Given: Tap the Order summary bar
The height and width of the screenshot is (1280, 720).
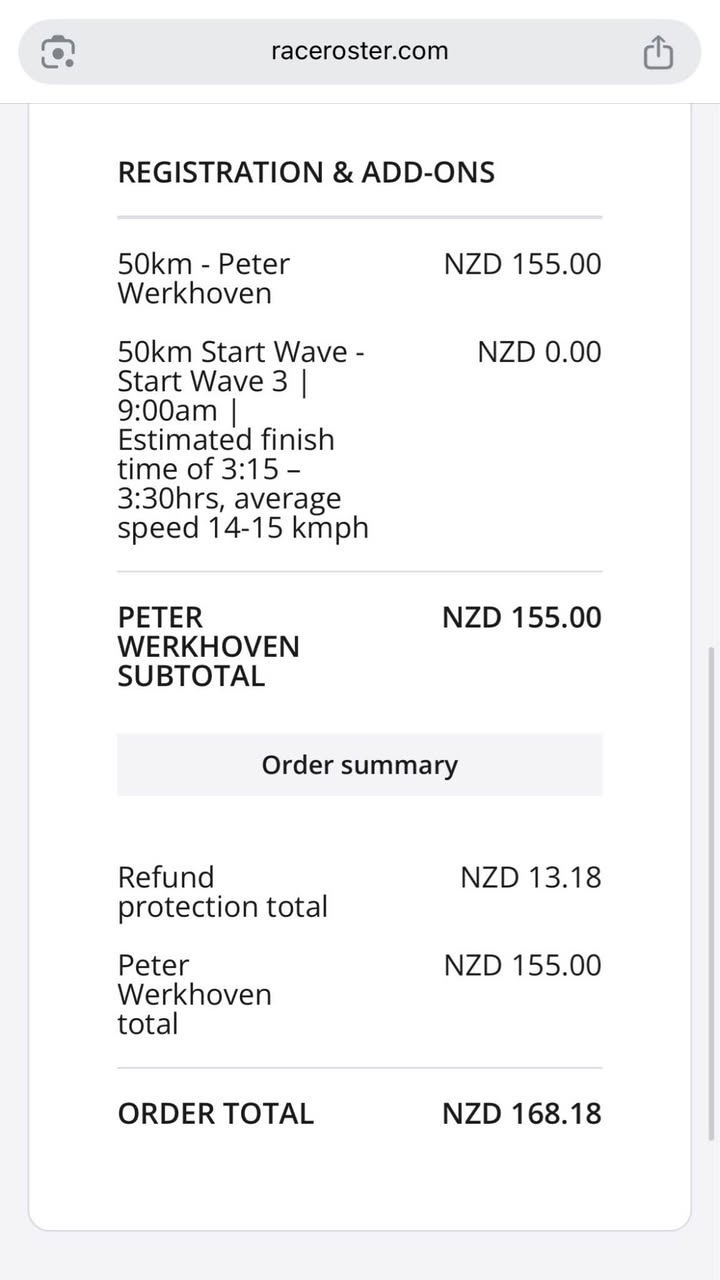Looking at the screenshot, I should (360, 765).
